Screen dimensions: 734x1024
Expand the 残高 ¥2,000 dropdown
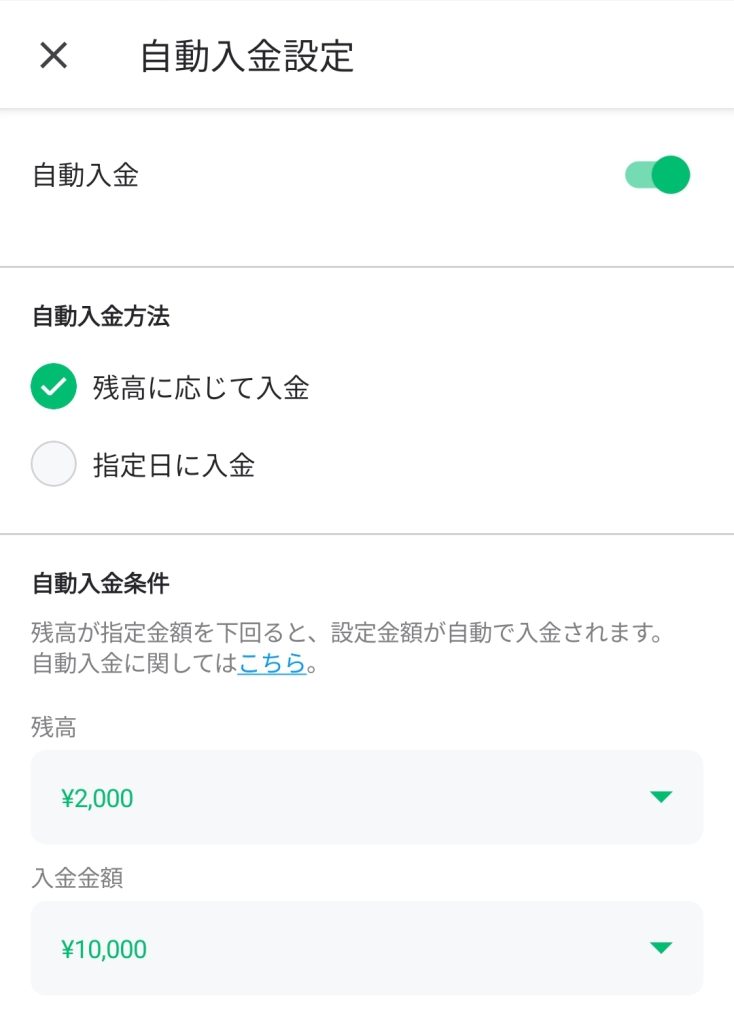[x=366, y=797]
